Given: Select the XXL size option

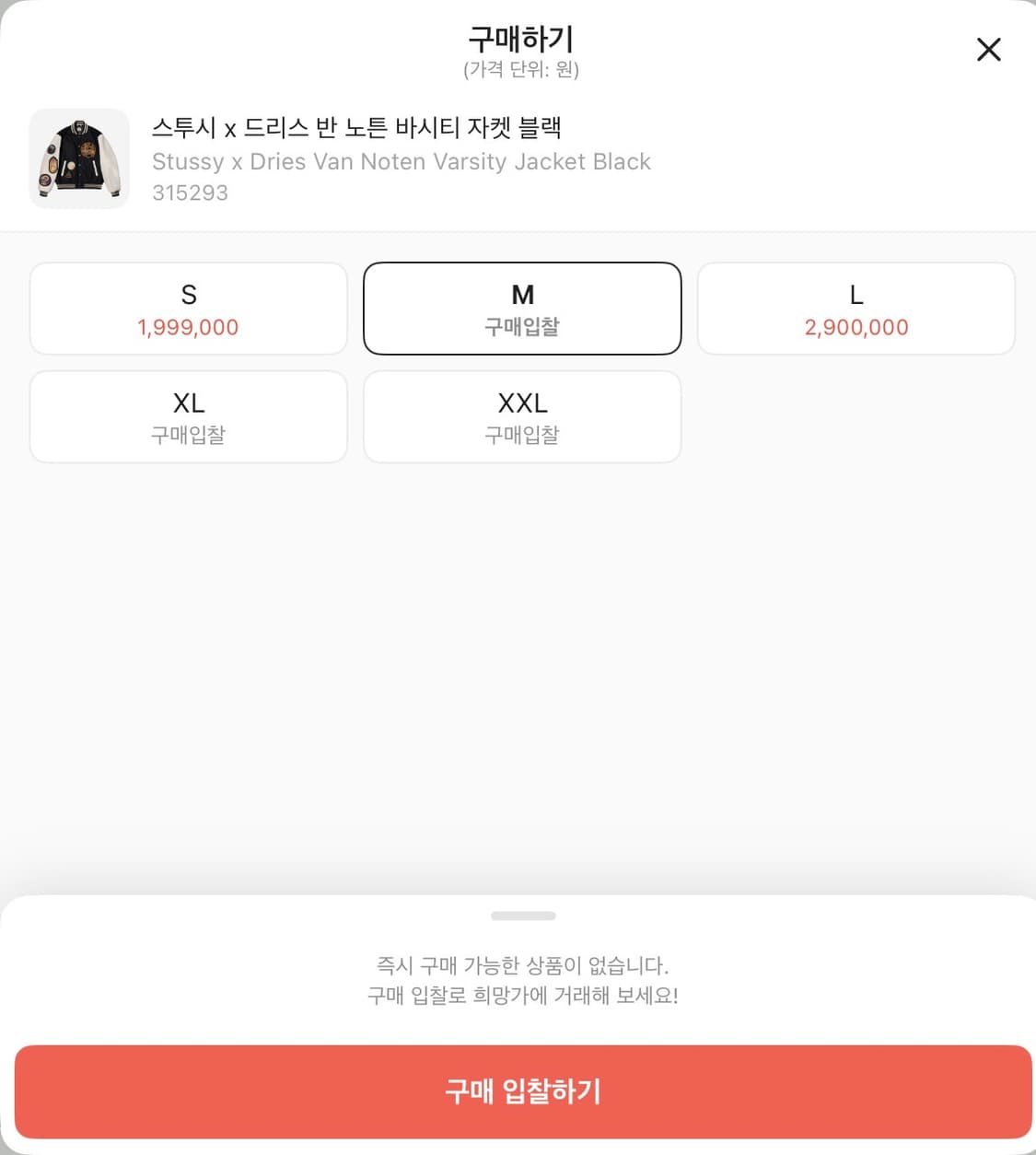Looking at the screenshot, I should pos(521,416).
